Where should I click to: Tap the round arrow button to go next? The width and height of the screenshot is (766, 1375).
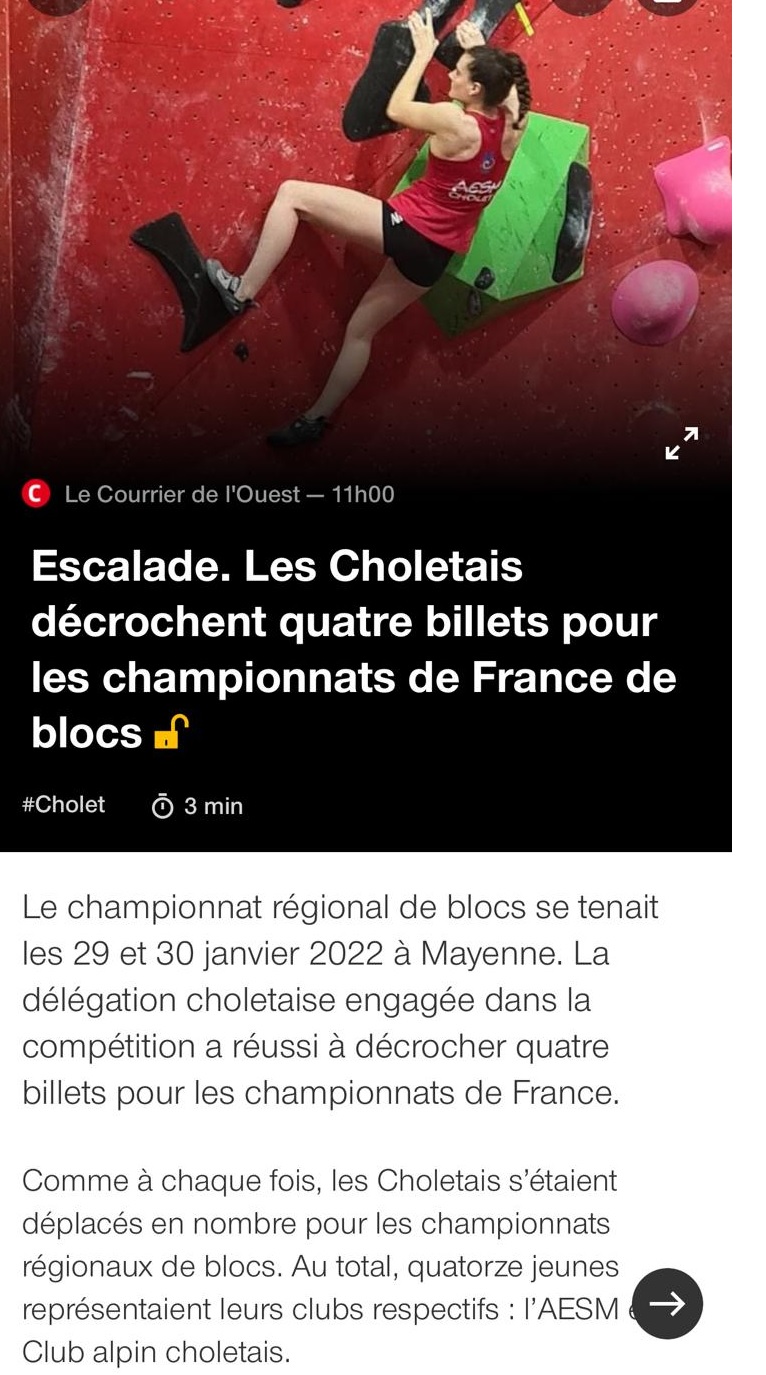(668, 1303)
